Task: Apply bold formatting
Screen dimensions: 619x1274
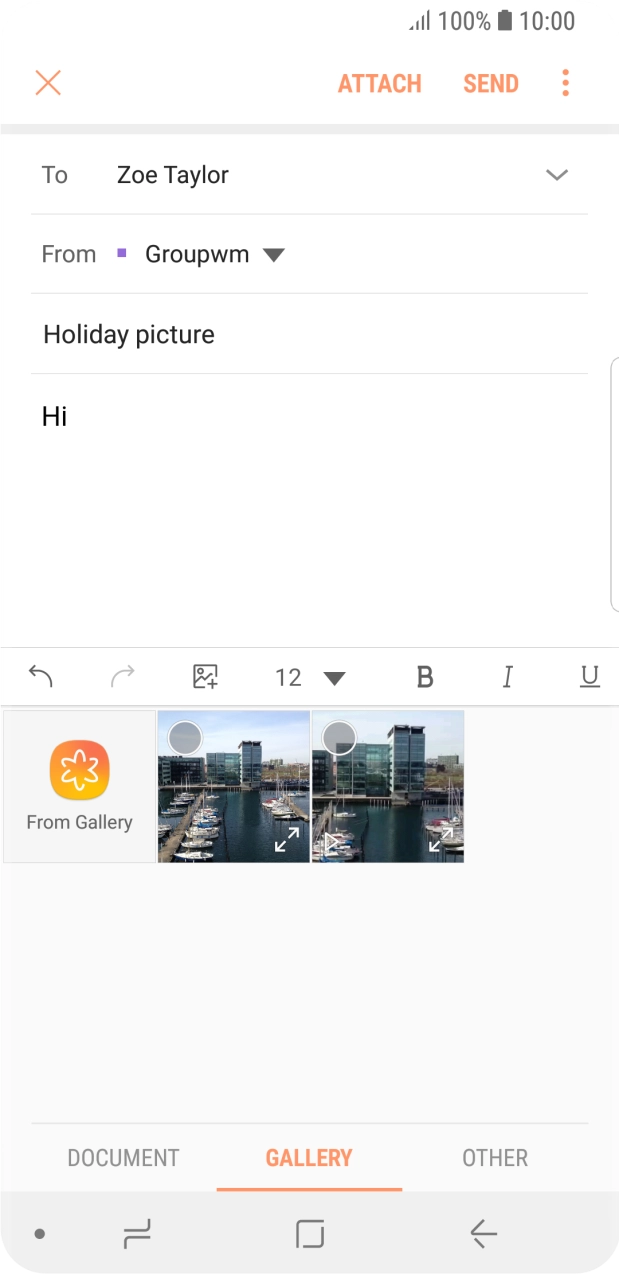Action: click(425, 678)
